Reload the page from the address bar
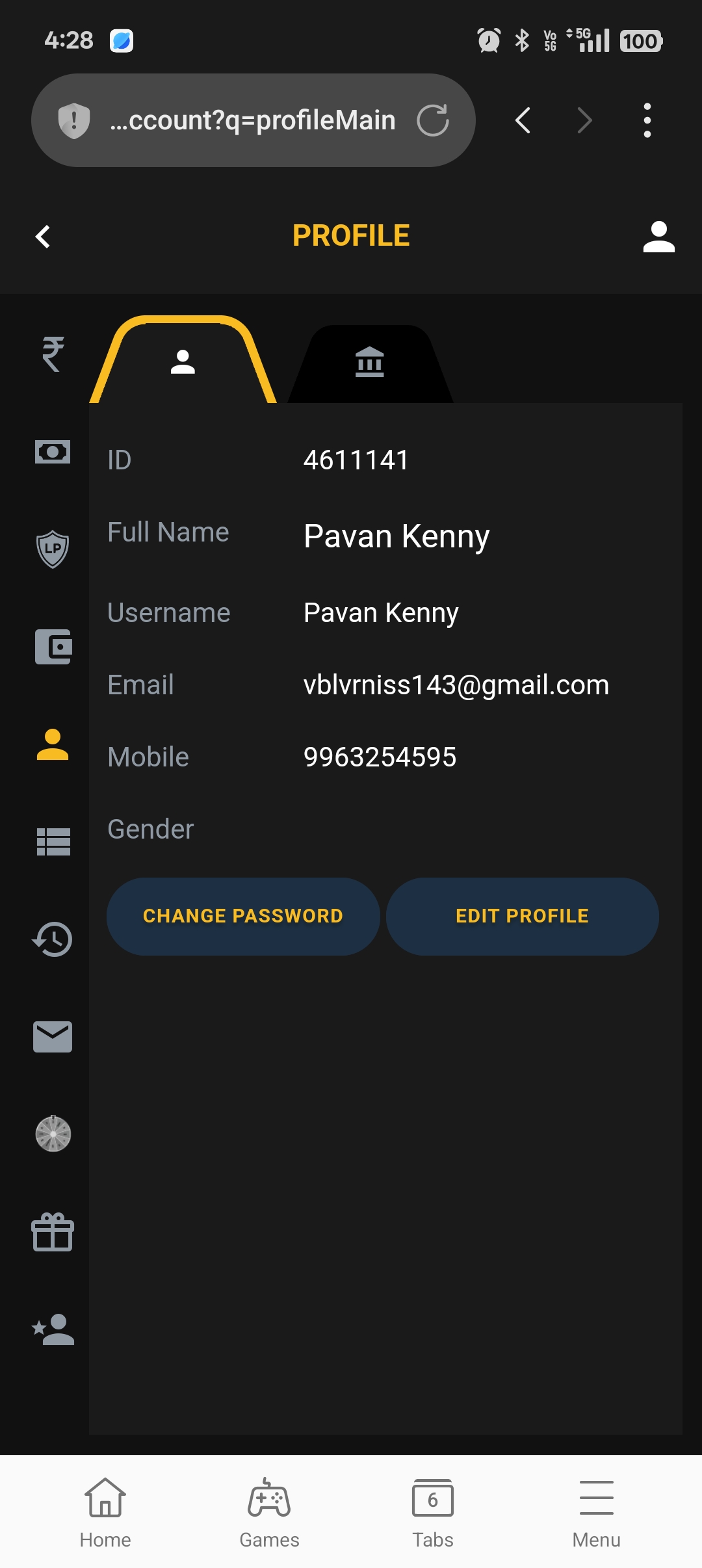The height and width of the screenshot is (1568, 702). click(x=433, y=120)
